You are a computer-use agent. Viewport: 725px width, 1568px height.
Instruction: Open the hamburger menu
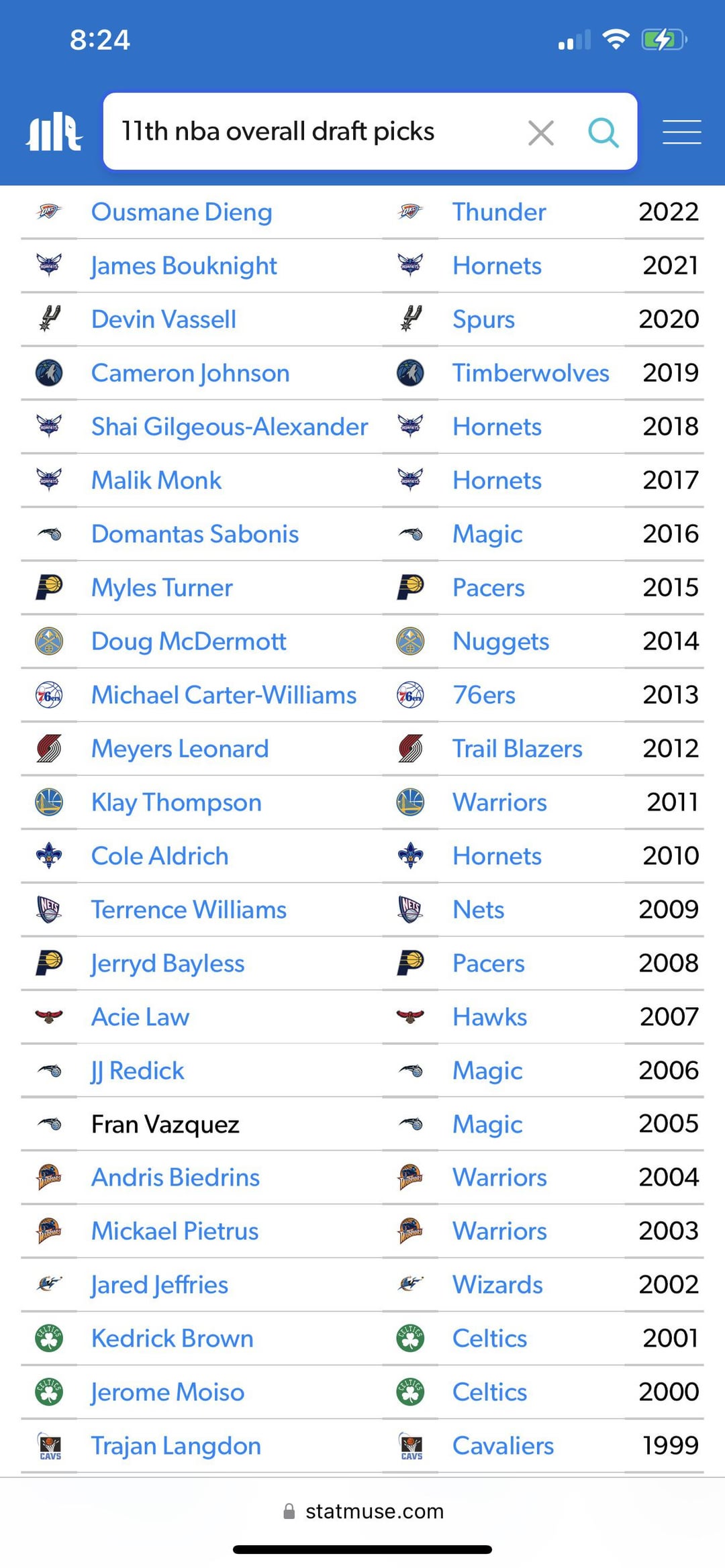click(681, 132)
